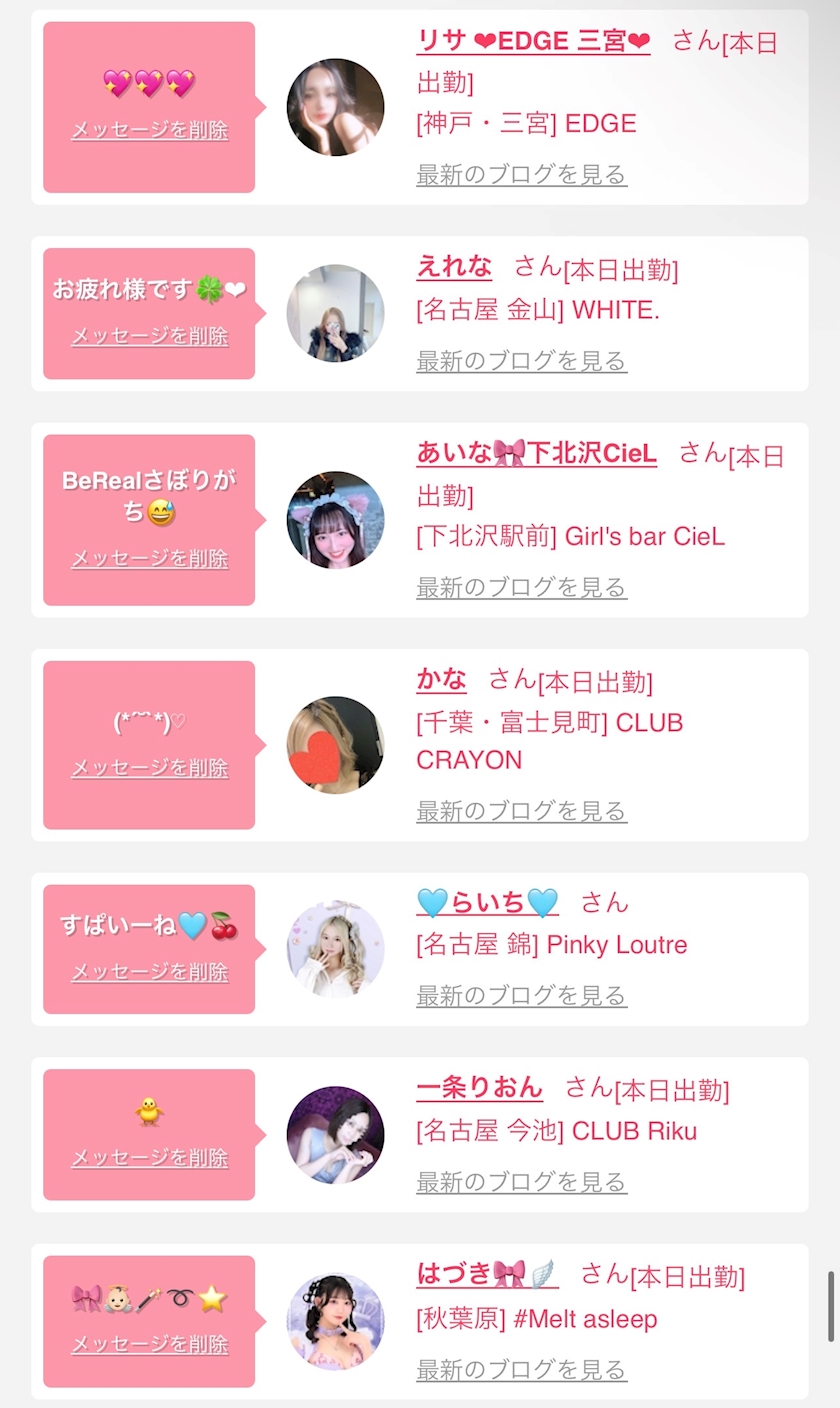The image size is (840, 1408).
Task: Open はづき profile name link
Action: (x=487, y=1274)
